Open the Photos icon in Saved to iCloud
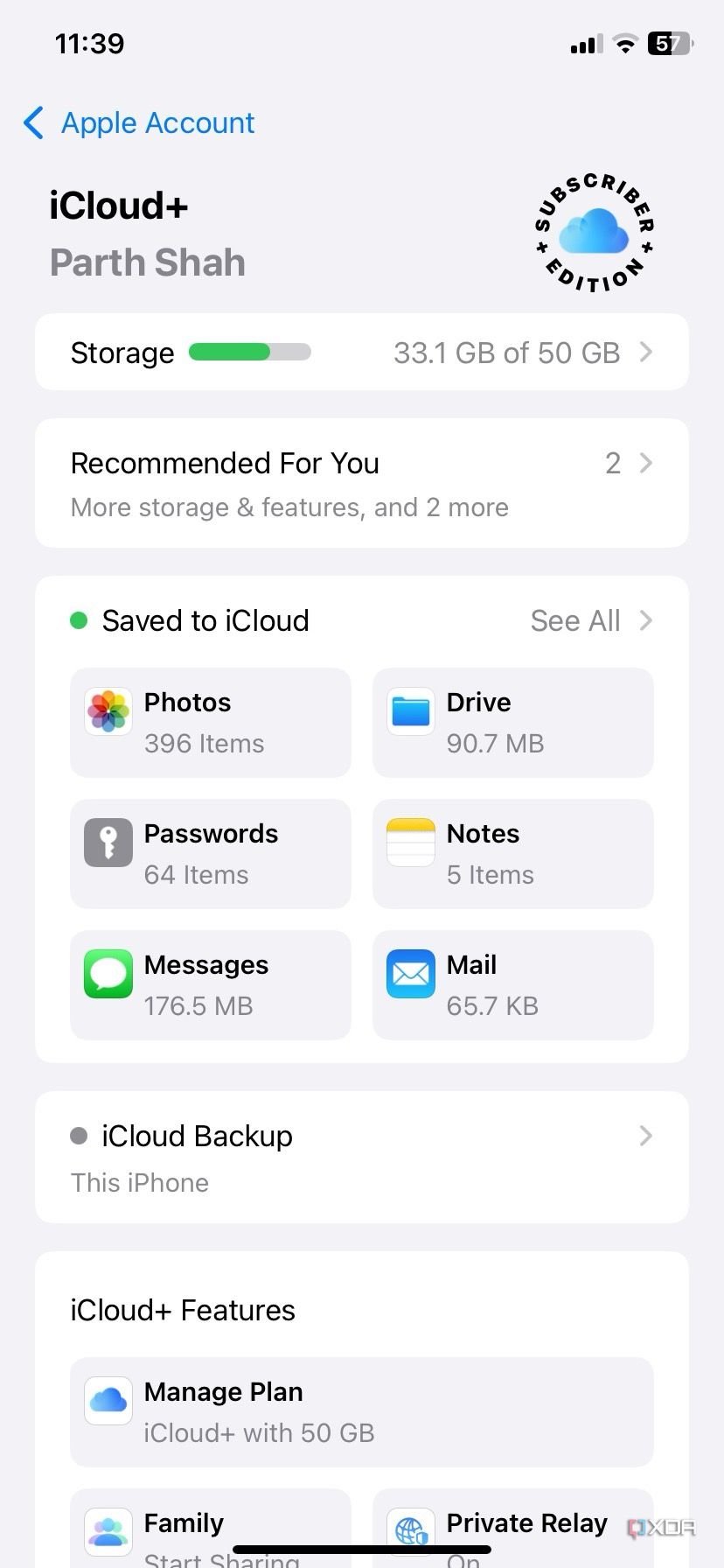Viewport: 724px width, 1568px height. 108,710
